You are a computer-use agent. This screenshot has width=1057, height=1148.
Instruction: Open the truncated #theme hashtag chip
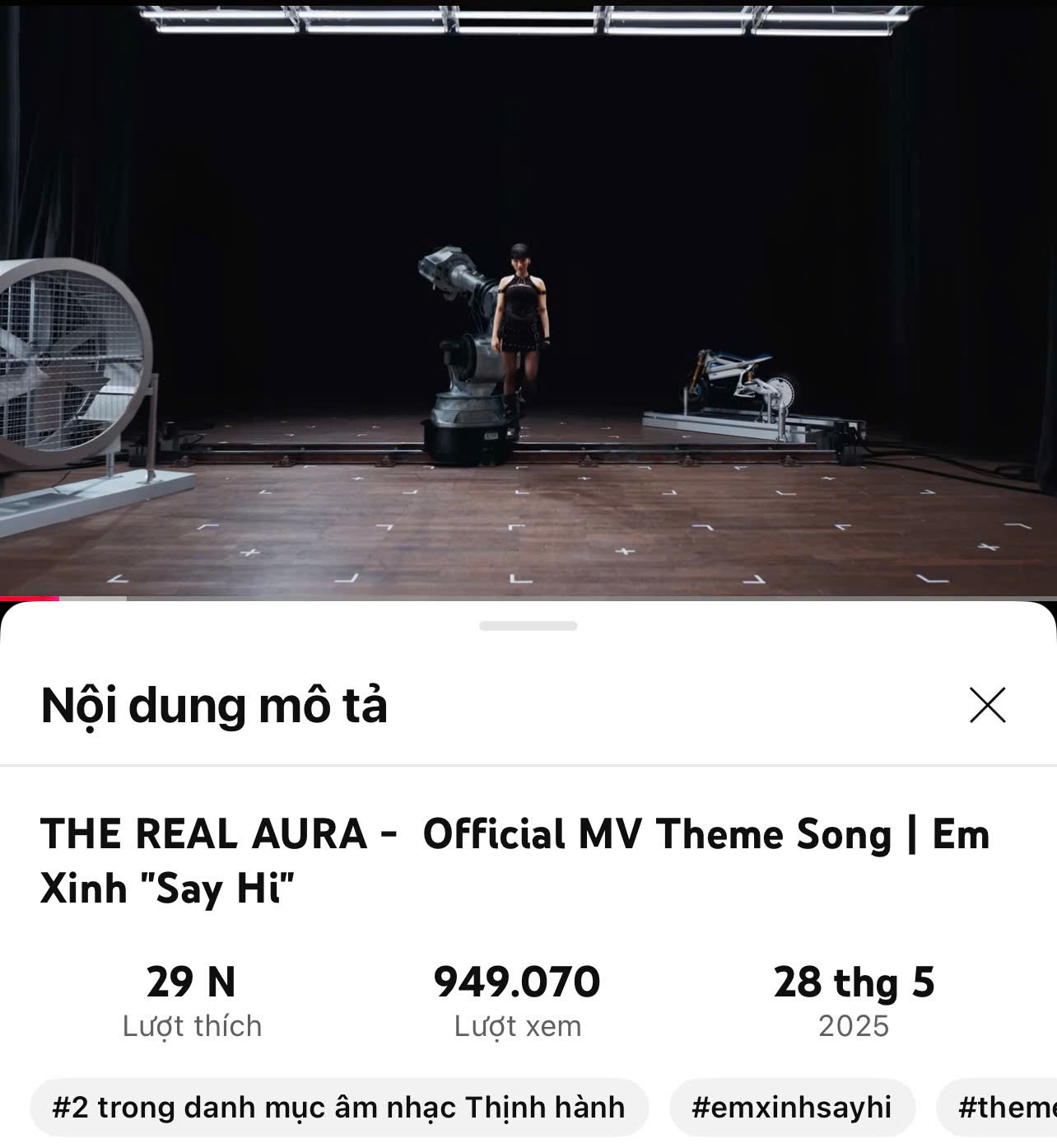click(999, 1108)
